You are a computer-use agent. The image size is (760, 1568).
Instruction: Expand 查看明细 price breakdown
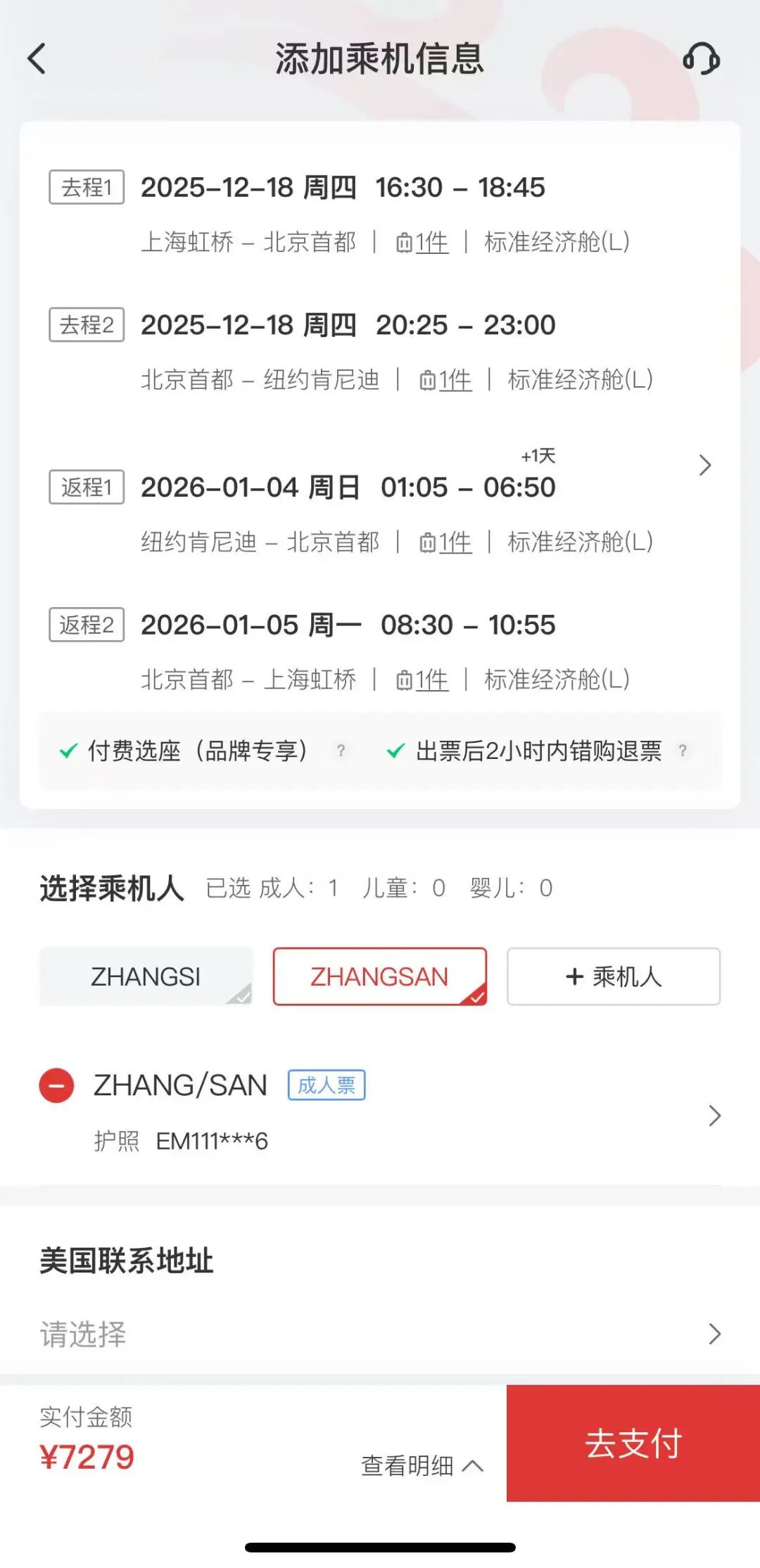pyautogui.click(x=422, y=1466)
